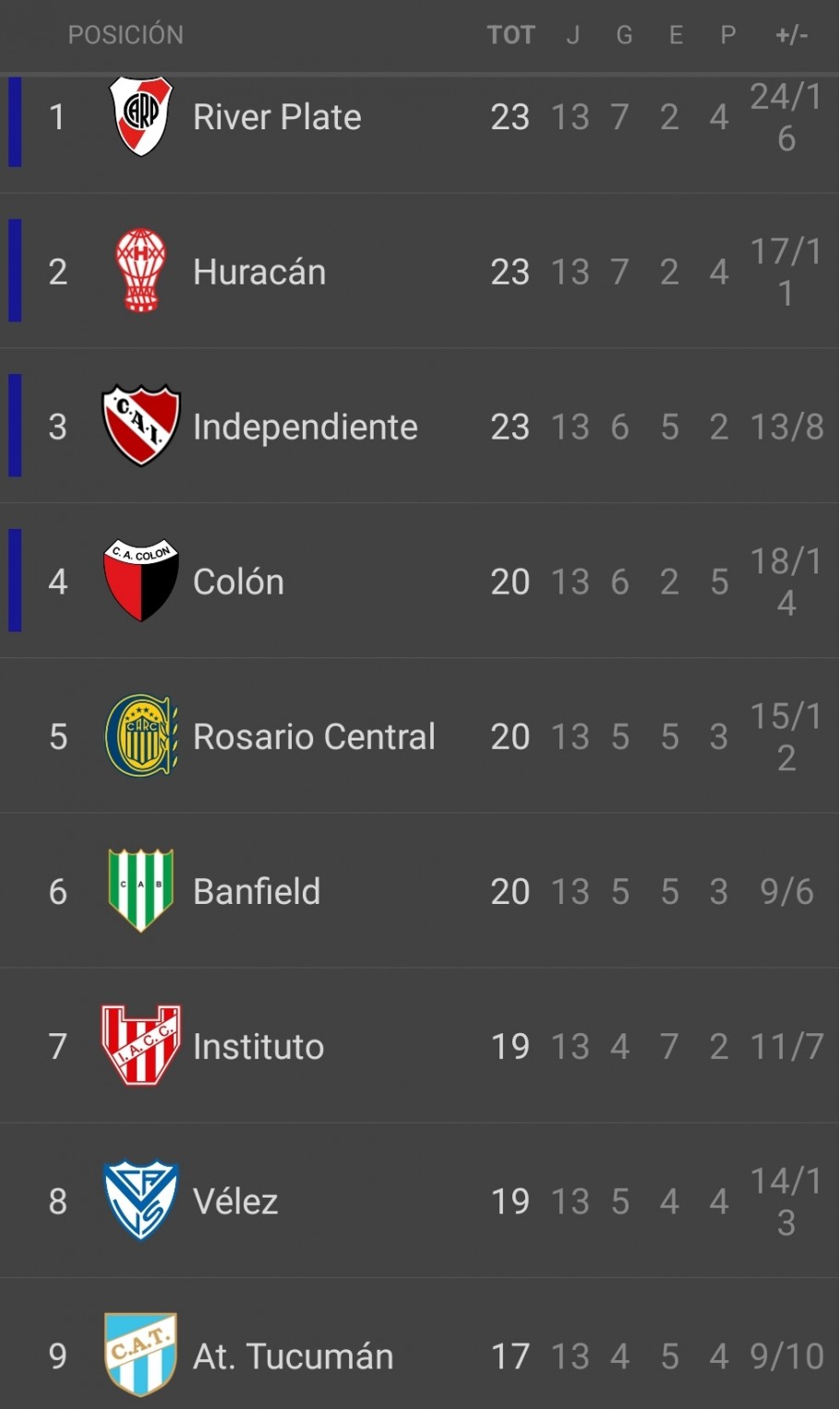Image resolution: width=840 pixels, height=1409 pixels.
Task: Select Independiente in the standings
Action: tap(420, 427)
